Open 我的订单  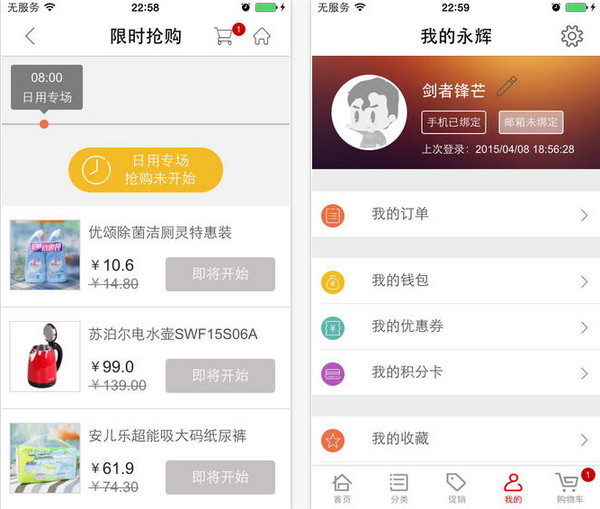(455, 214)
